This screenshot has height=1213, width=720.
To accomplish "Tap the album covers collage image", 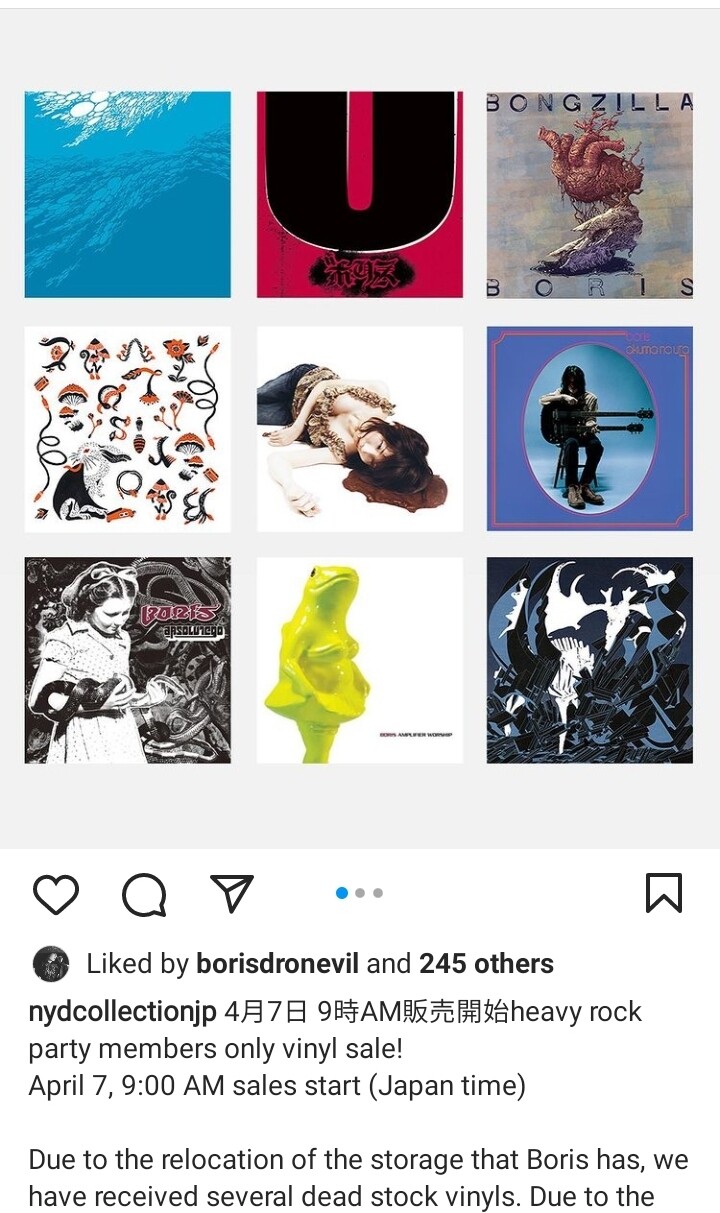I will 360,428.
